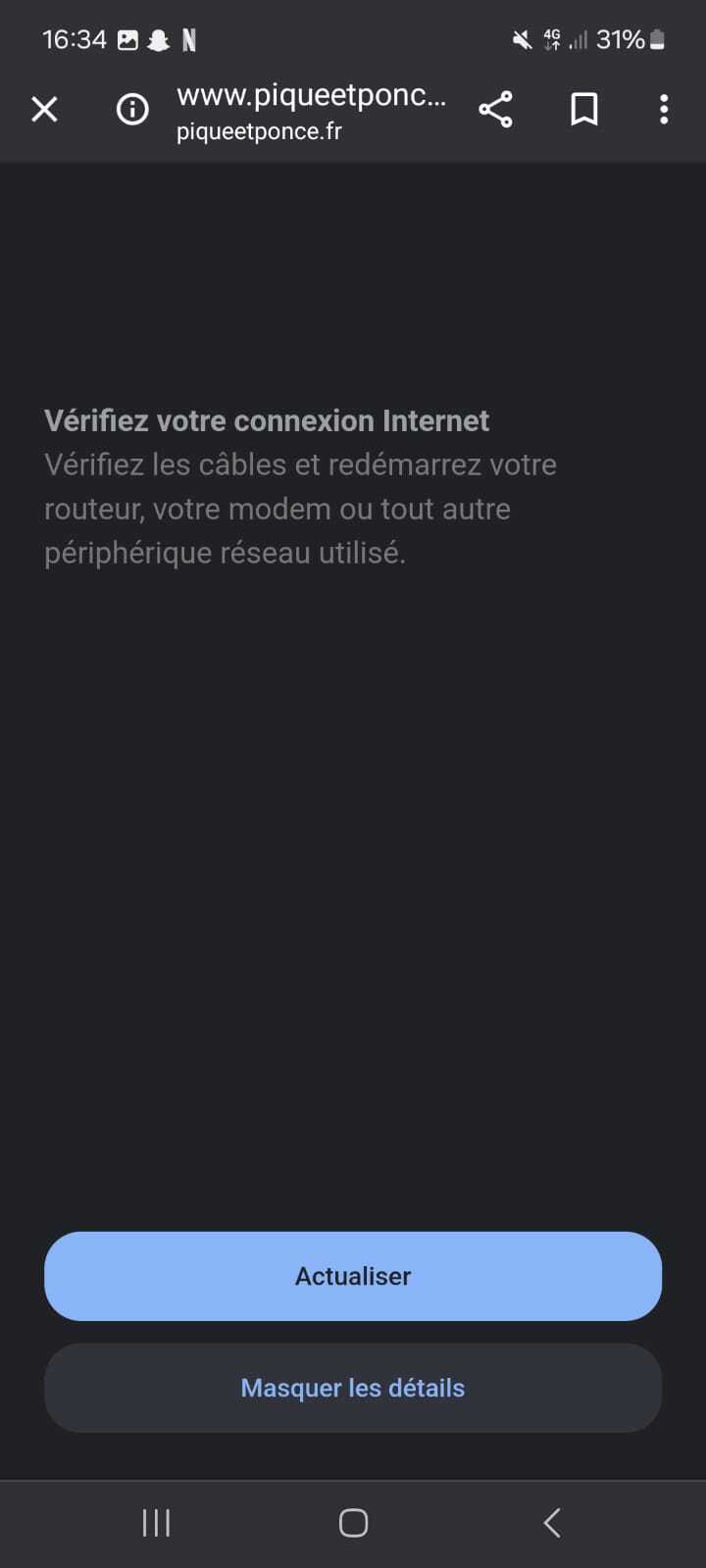The image size is (706, 1568).
Task: Bookmark this page
Action: pos(584,109)
